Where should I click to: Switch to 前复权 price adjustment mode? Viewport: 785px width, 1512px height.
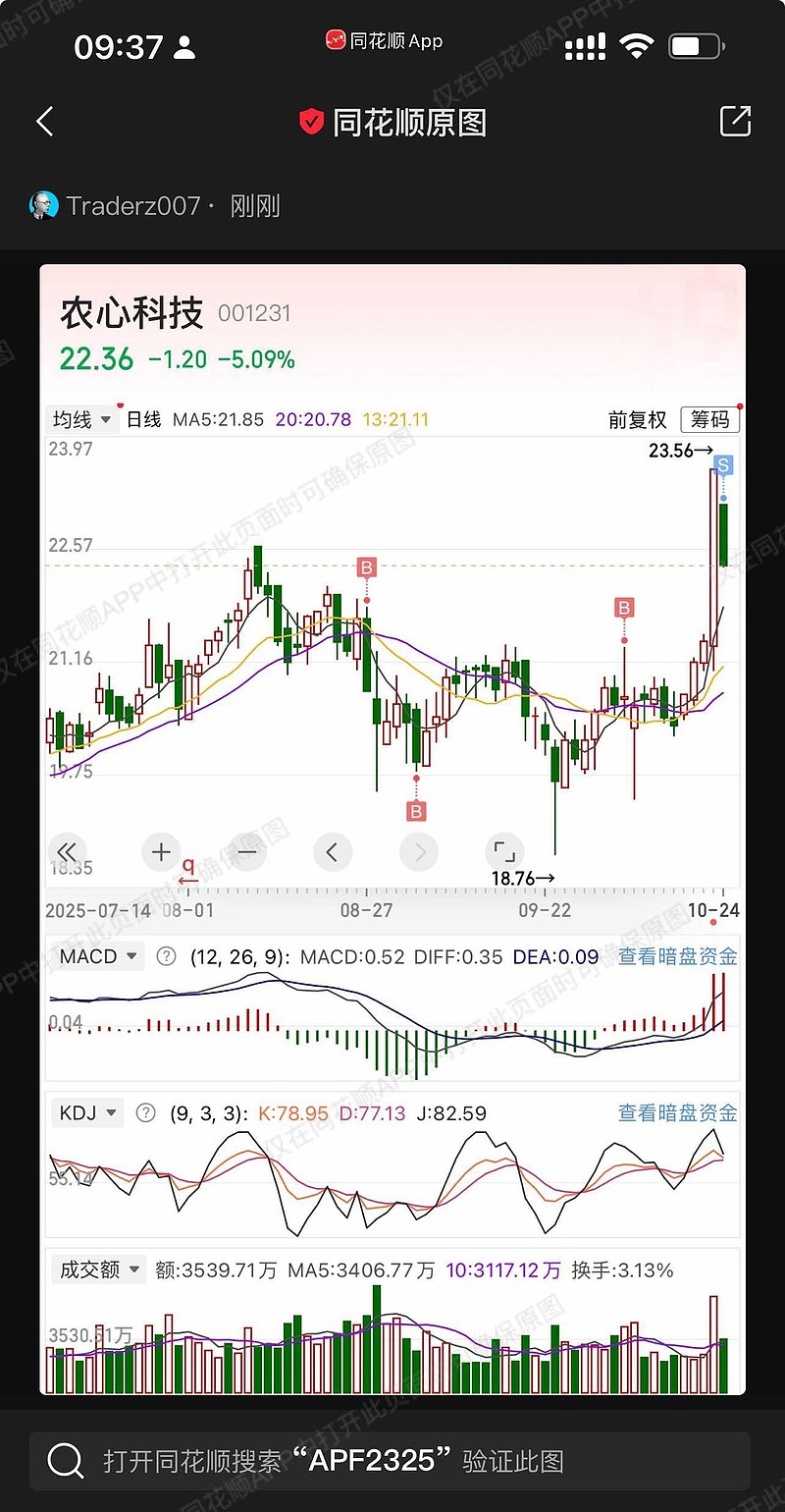tap(638, 419)
